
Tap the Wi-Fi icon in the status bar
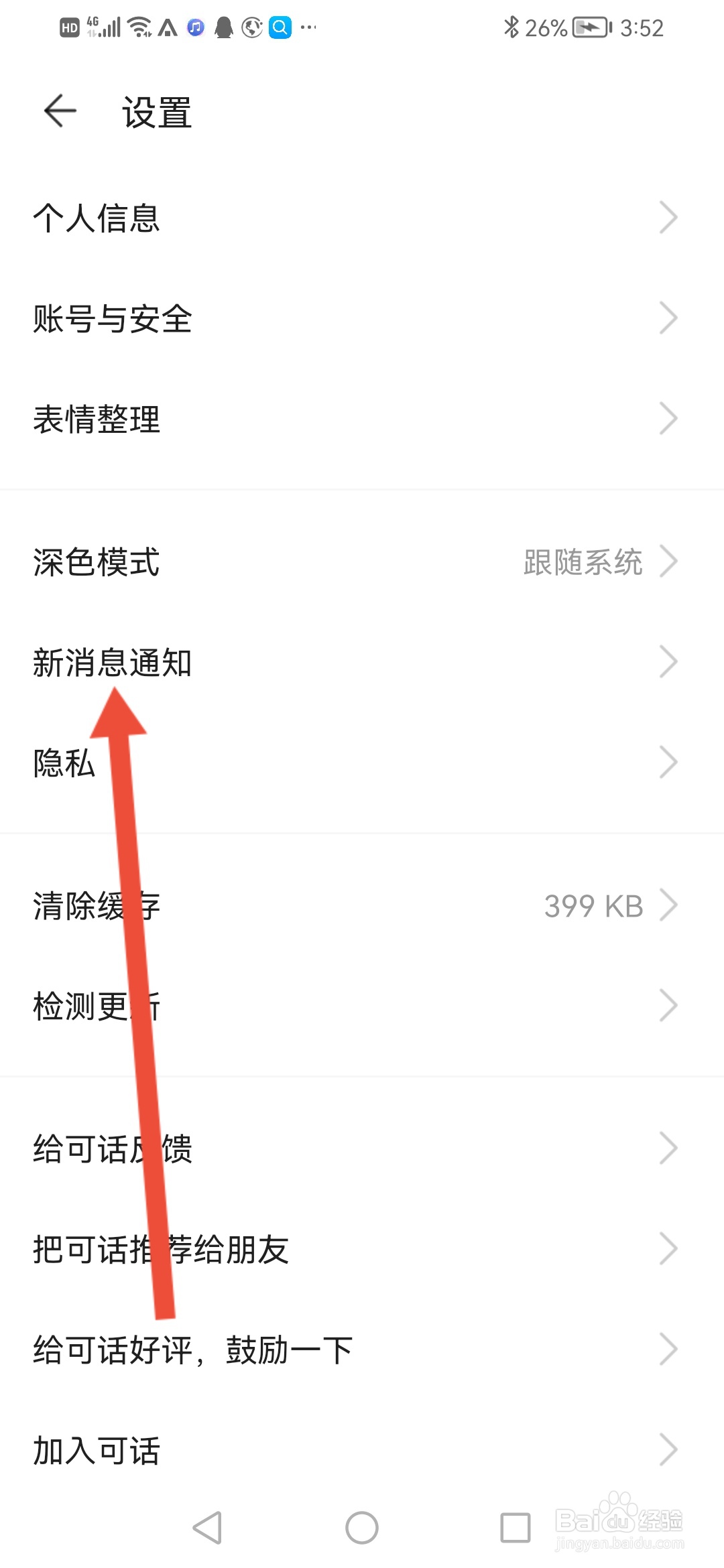click(x=139, y=27)
